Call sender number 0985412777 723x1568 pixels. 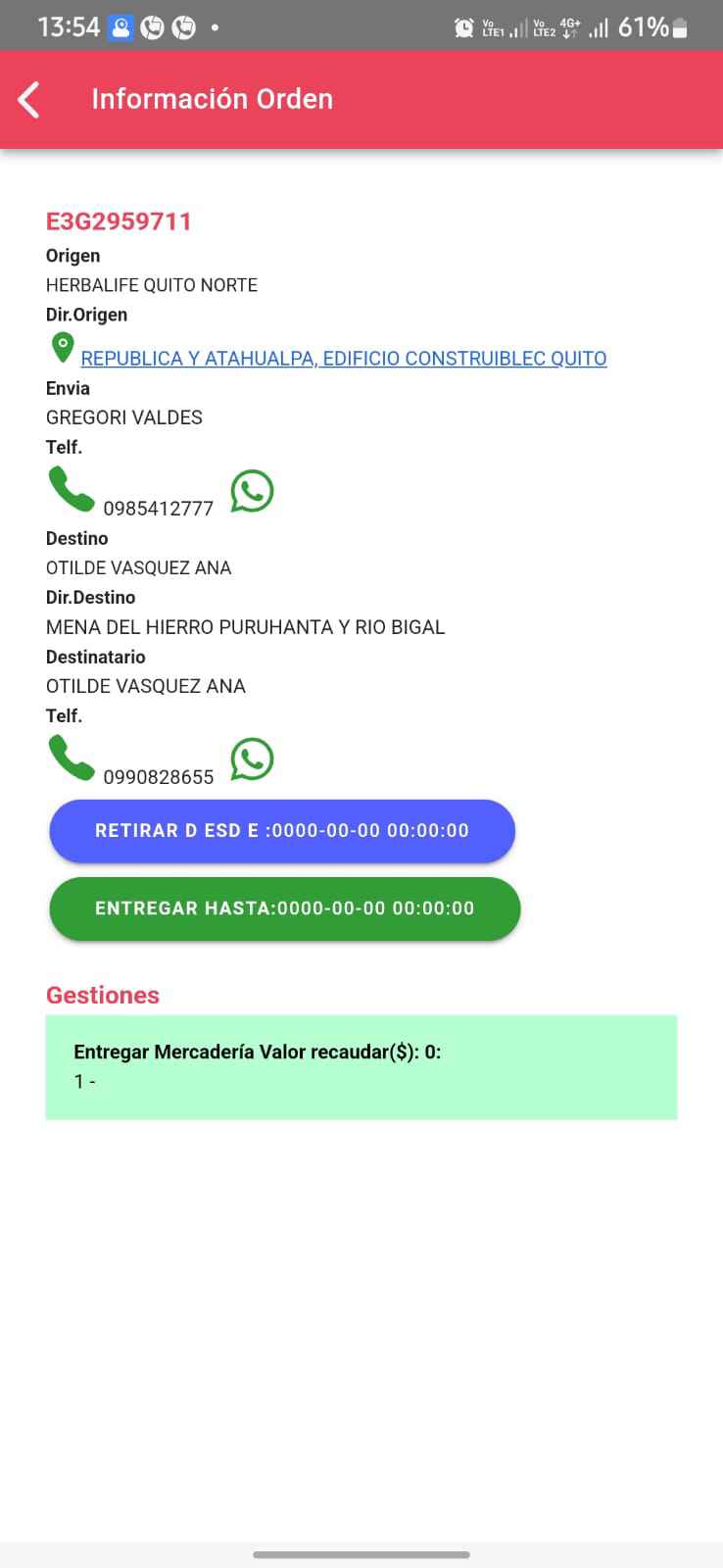(72, 489)
